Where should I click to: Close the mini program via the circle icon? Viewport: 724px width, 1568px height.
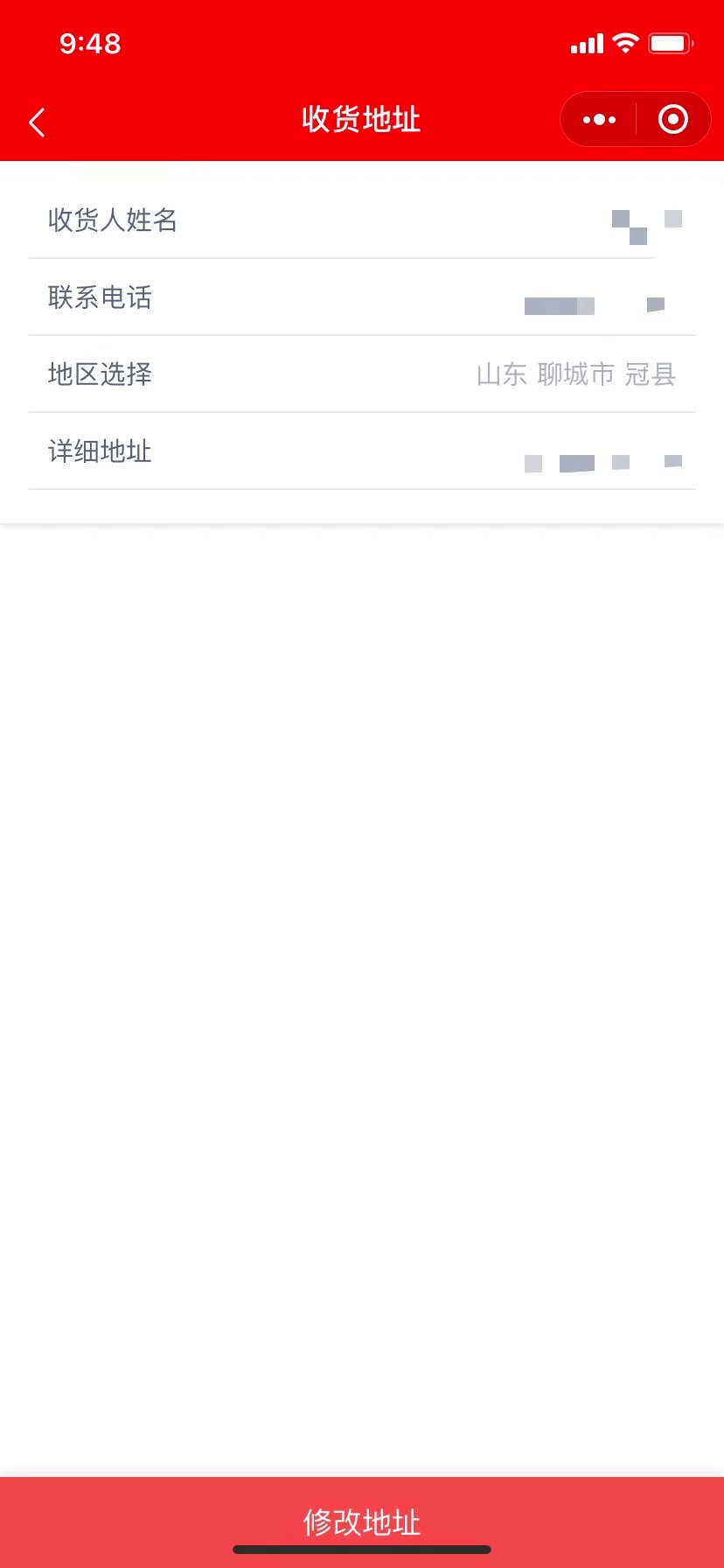672,120
